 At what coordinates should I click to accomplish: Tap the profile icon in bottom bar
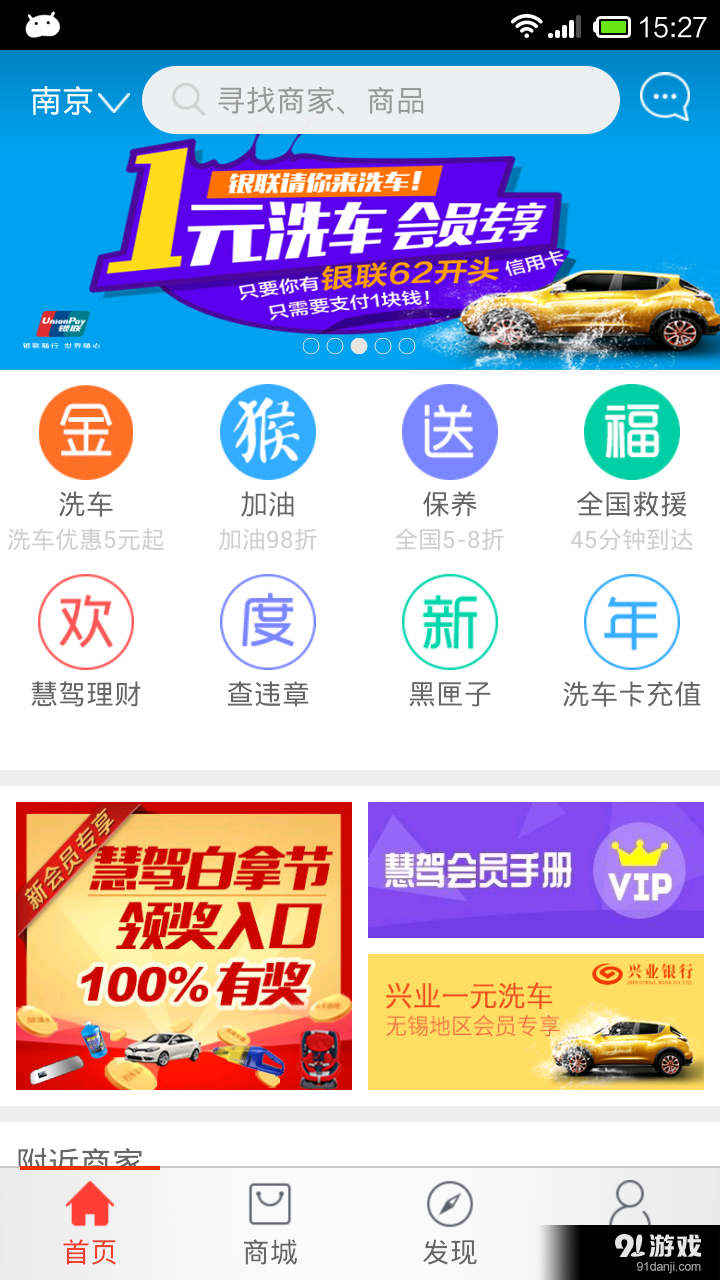click(628, 1222)
